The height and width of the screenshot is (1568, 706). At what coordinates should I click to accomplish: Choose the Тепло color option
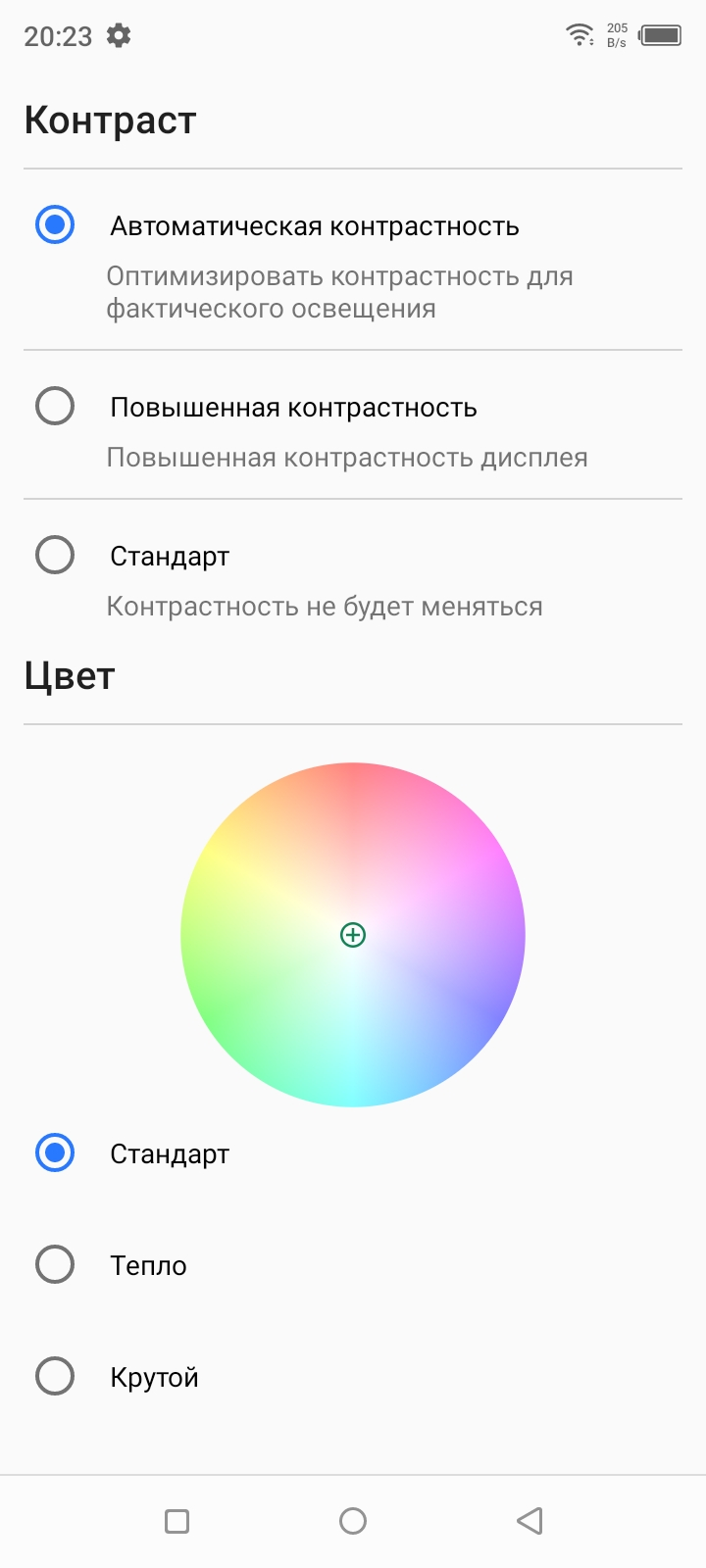(55, 1265)
